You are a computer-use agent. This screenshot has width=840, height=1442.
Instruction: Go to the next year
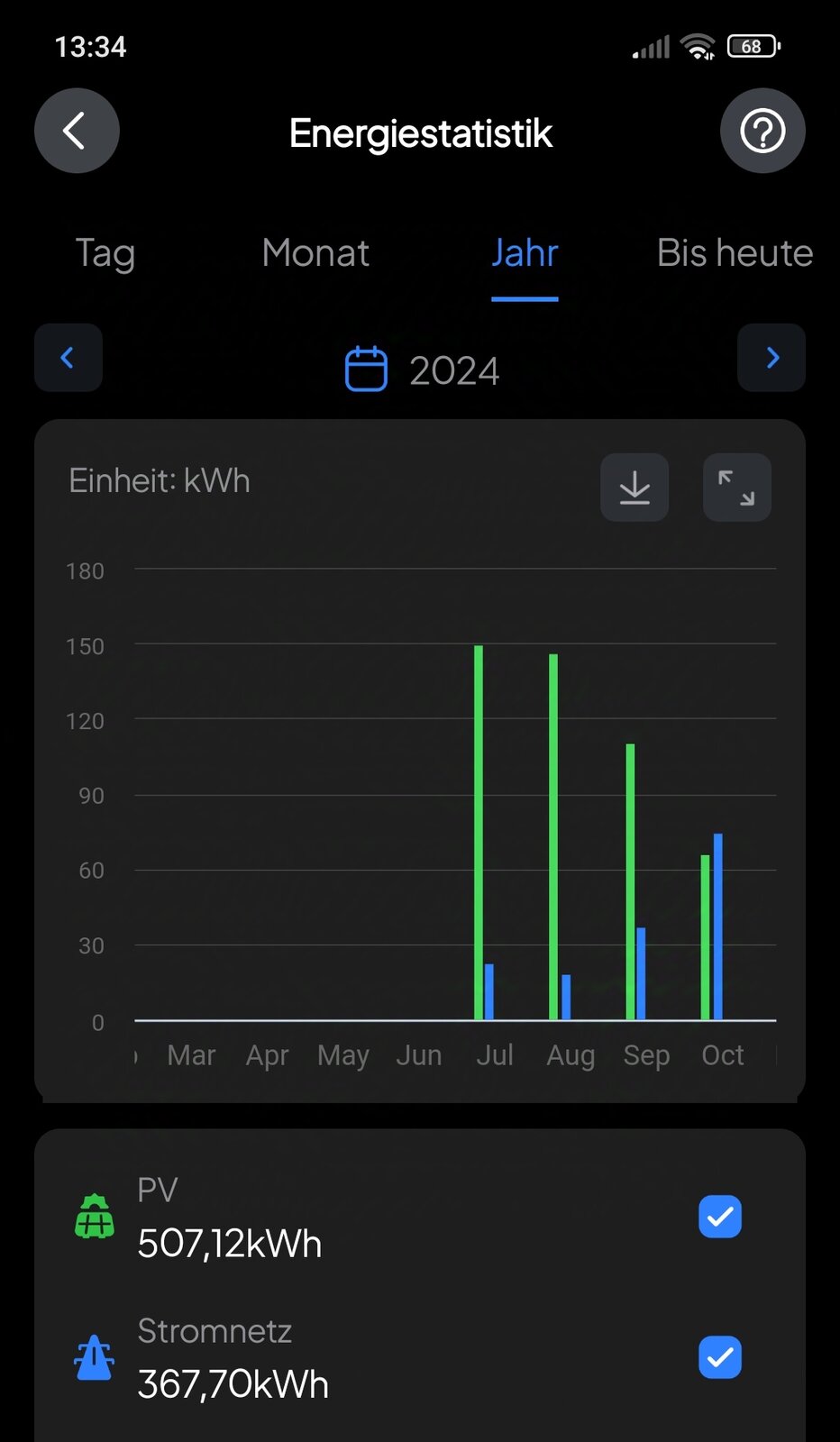click(x=772, y=358)
